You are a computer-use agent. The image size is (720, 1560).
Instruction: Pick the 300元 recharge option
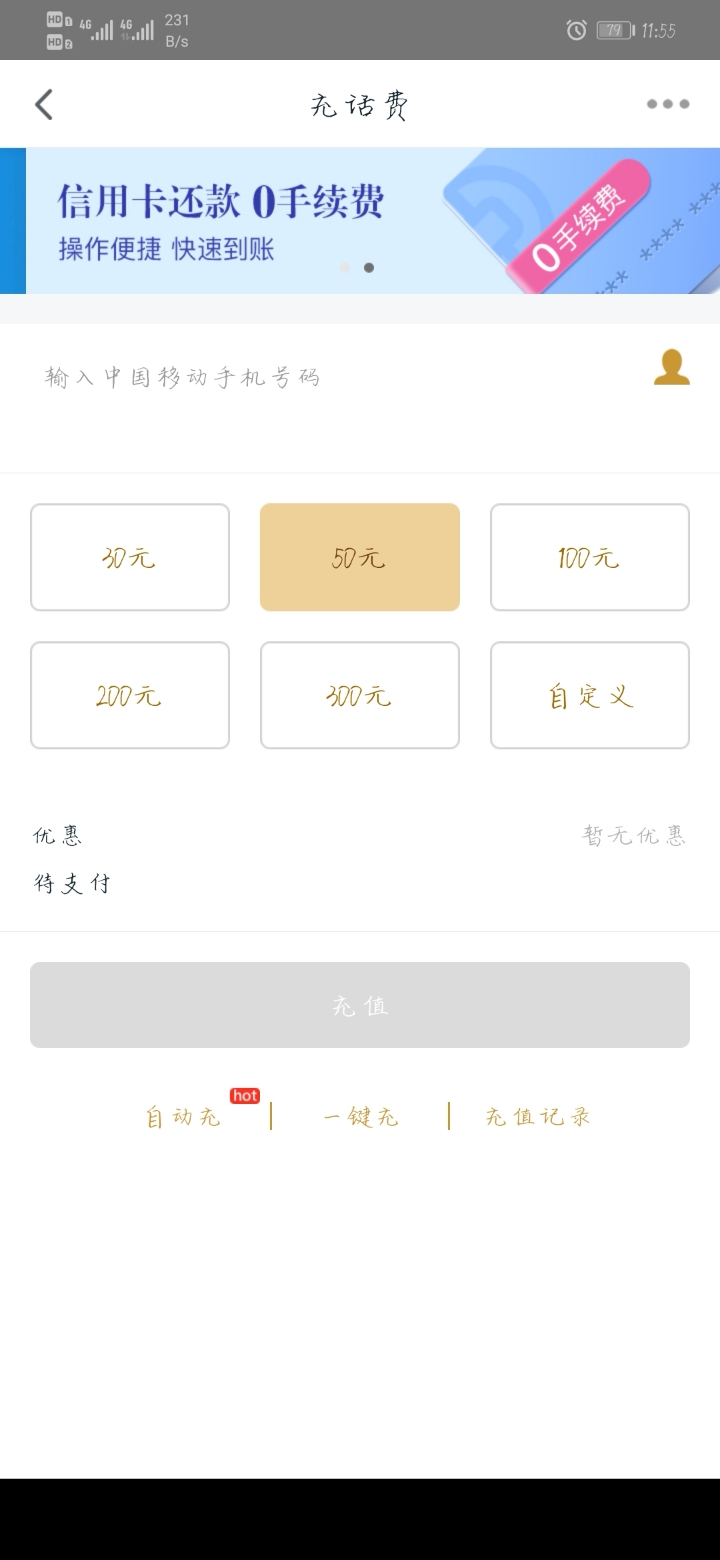[x=360, y=695]
